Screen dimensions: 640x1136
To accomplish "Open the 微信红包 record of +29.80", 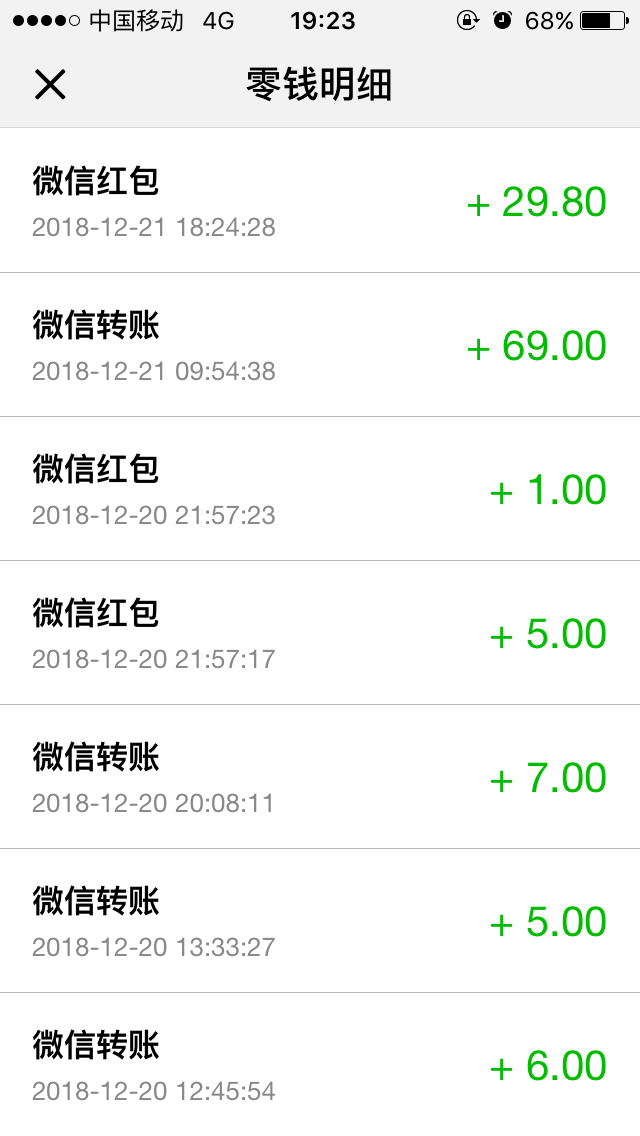I will click(x=320, y=201).
